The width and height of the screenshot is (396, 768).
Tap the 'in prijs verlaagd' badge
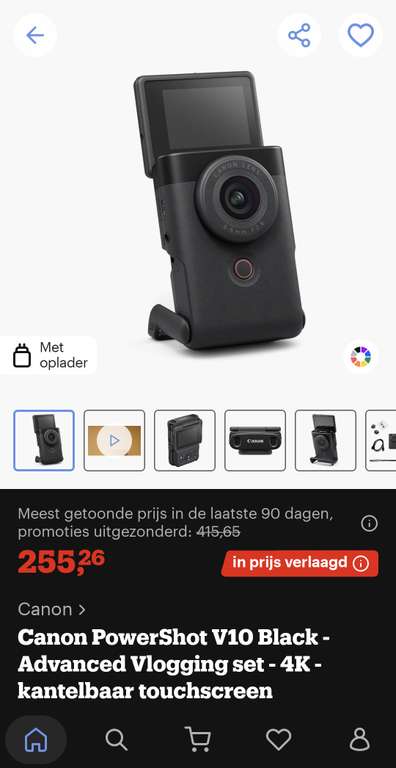click(300, 563)
